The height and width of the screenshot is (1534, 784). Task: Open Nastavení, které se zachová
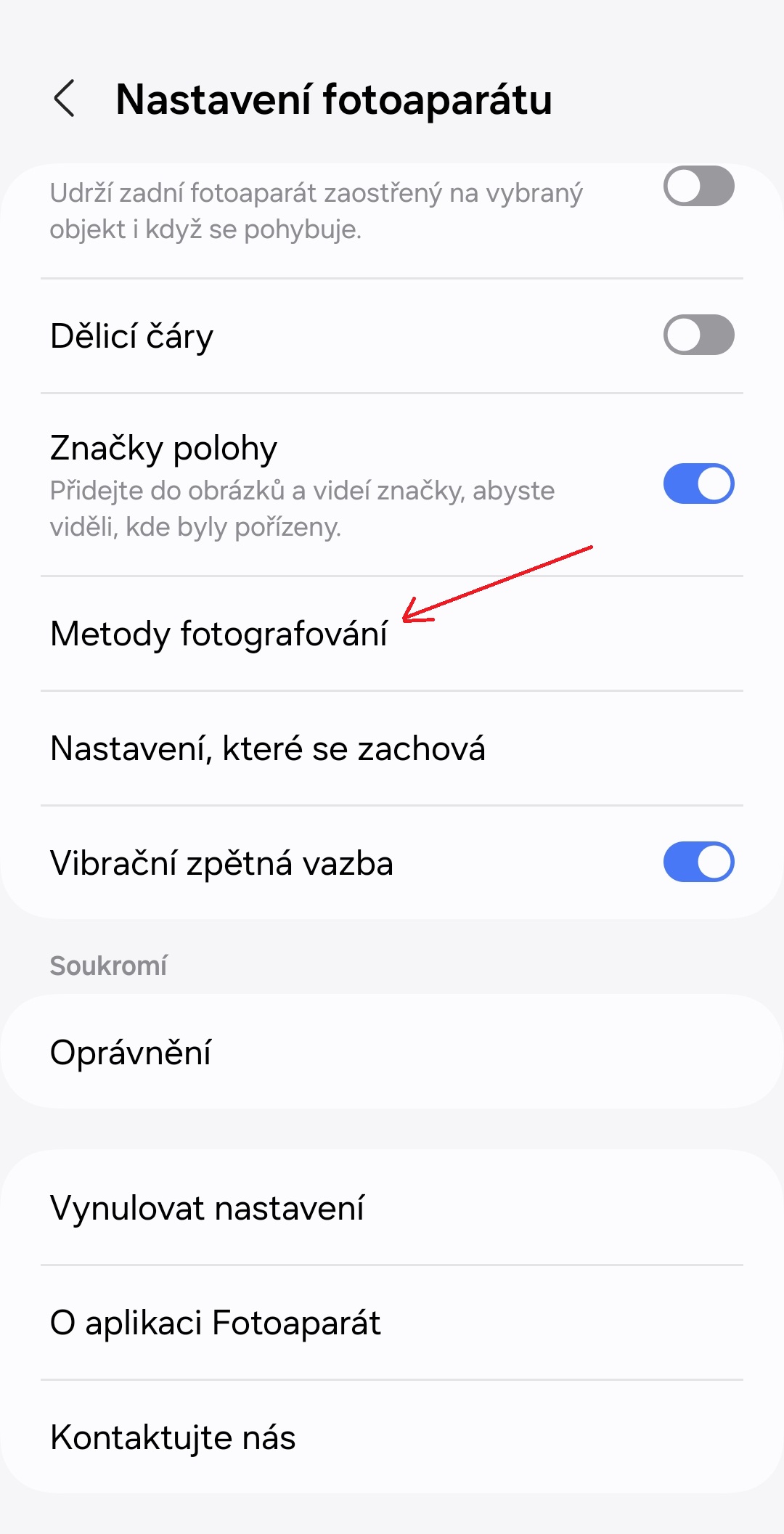click(392, 748)
